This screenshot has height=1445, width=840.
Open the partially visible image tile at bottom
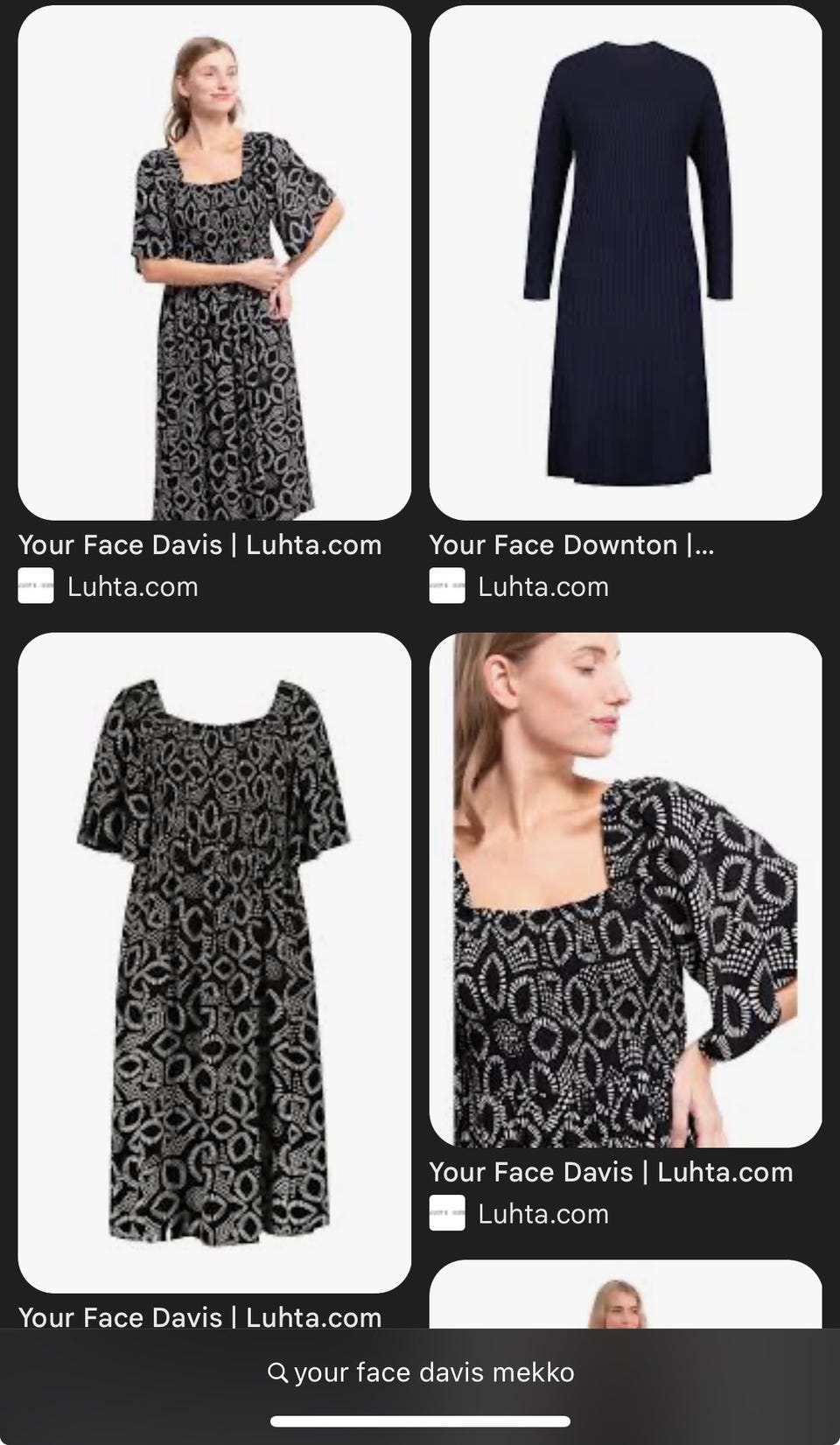pyautogui.click(x=625, y=1295)
